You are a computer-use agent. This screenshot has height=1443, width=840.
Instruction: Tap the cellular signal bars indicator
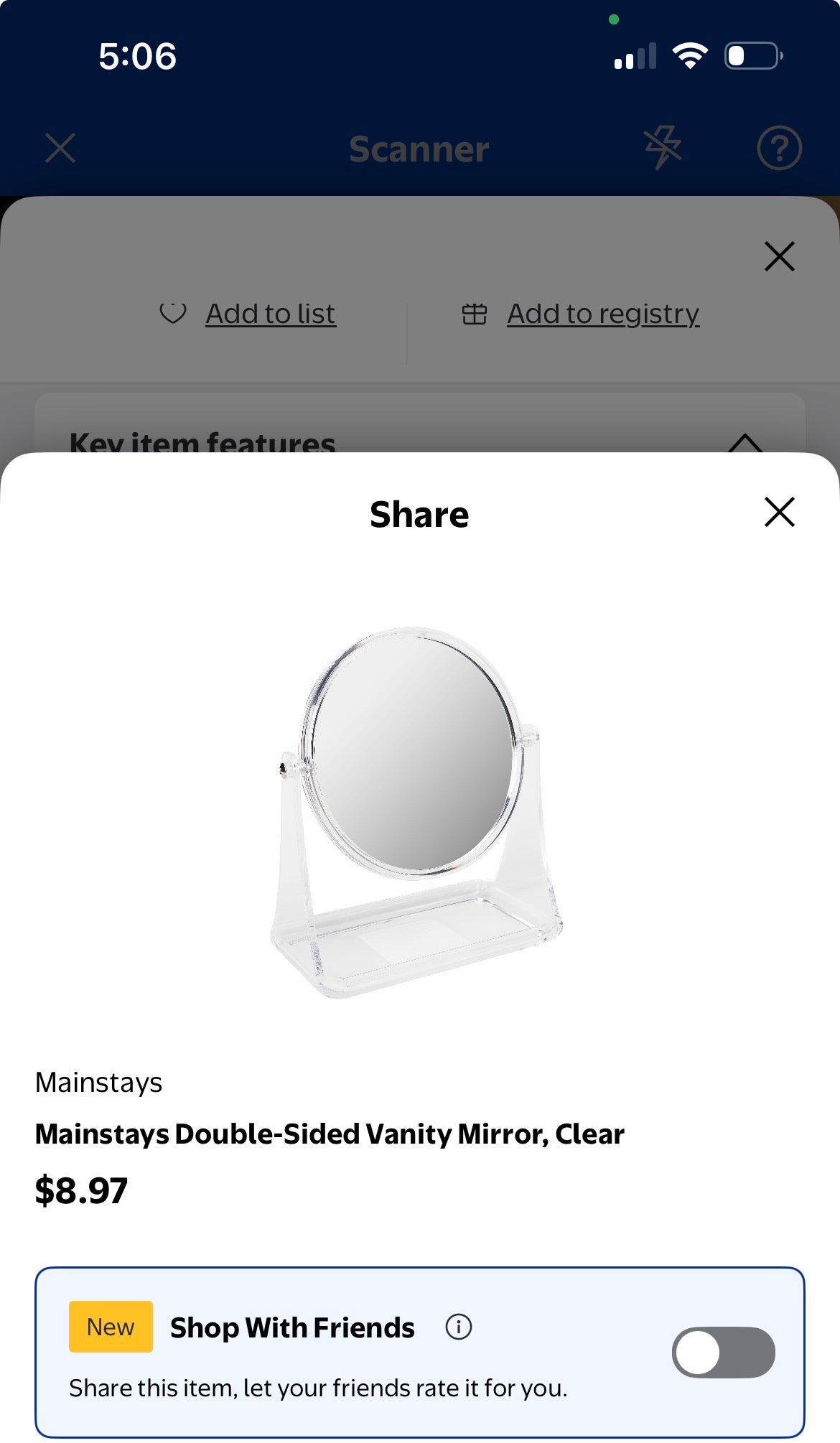coord(635,55)
